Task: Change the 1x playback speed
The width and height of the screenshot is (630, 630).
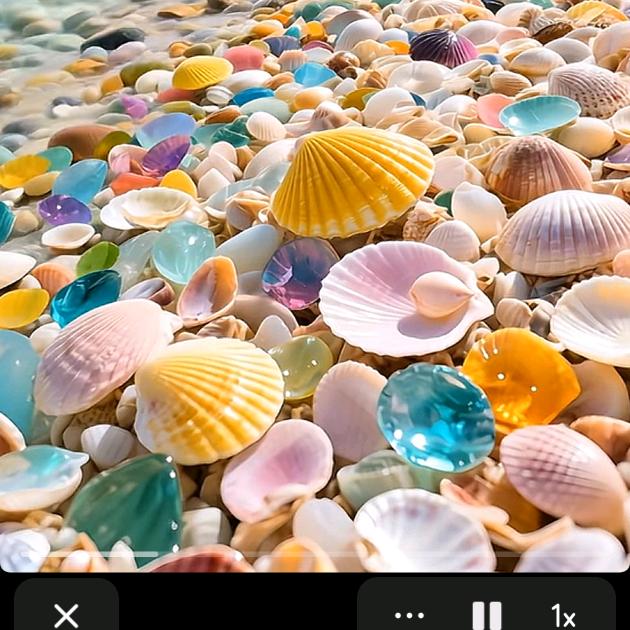Action: 563,615
